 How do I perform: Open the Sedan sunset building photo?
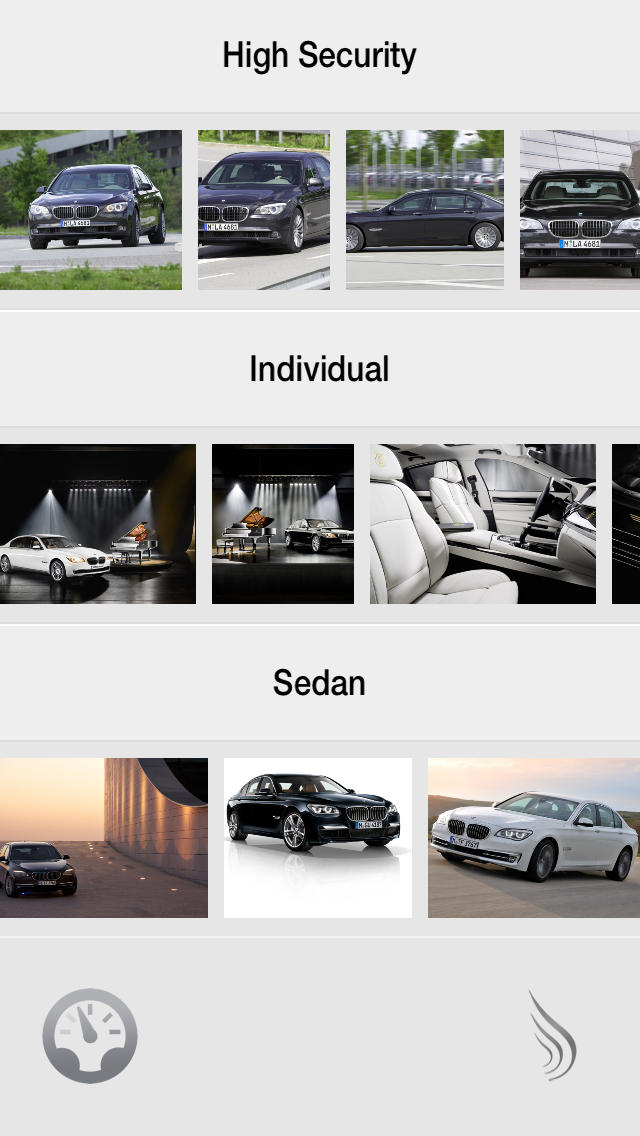tap(104, 838)
